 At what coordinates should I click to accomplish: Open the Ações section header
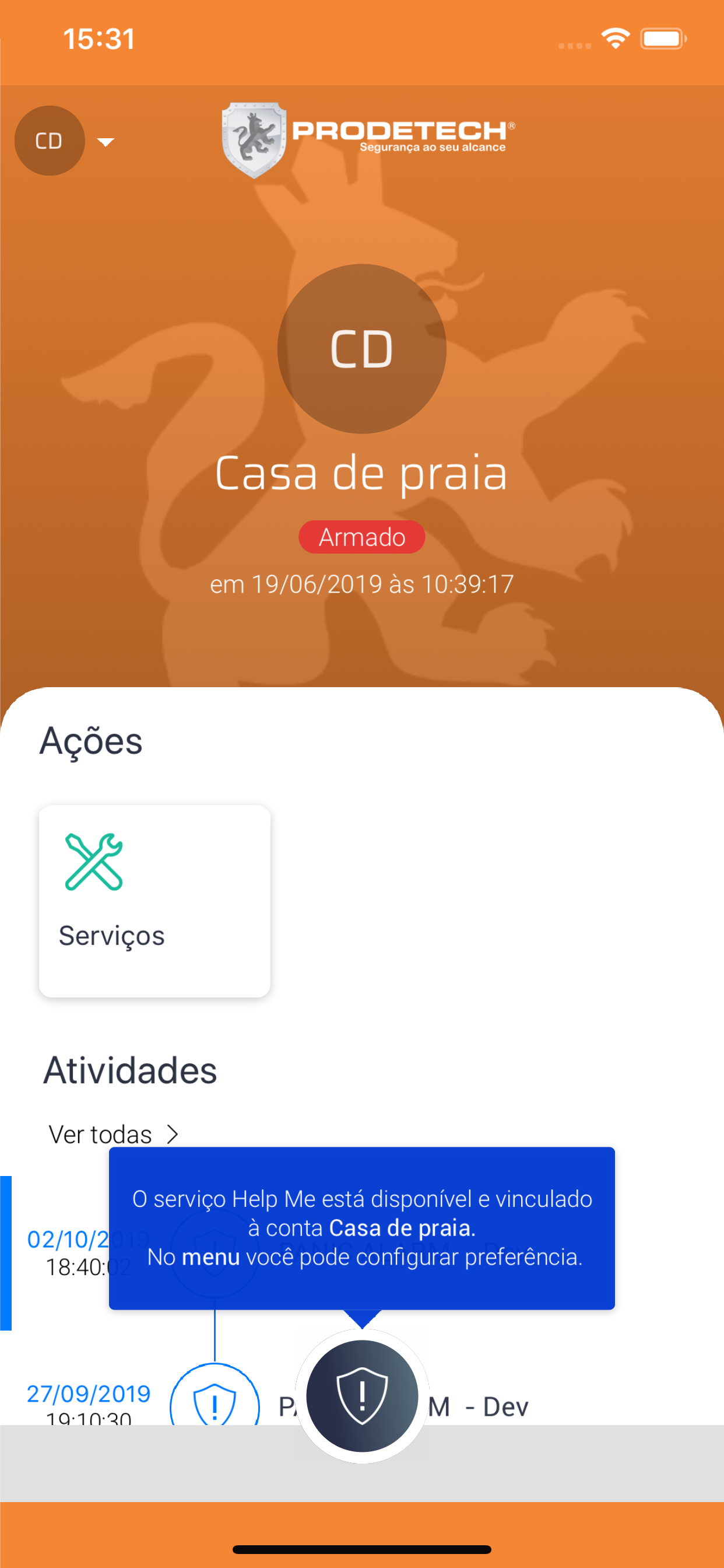[90, 740]
